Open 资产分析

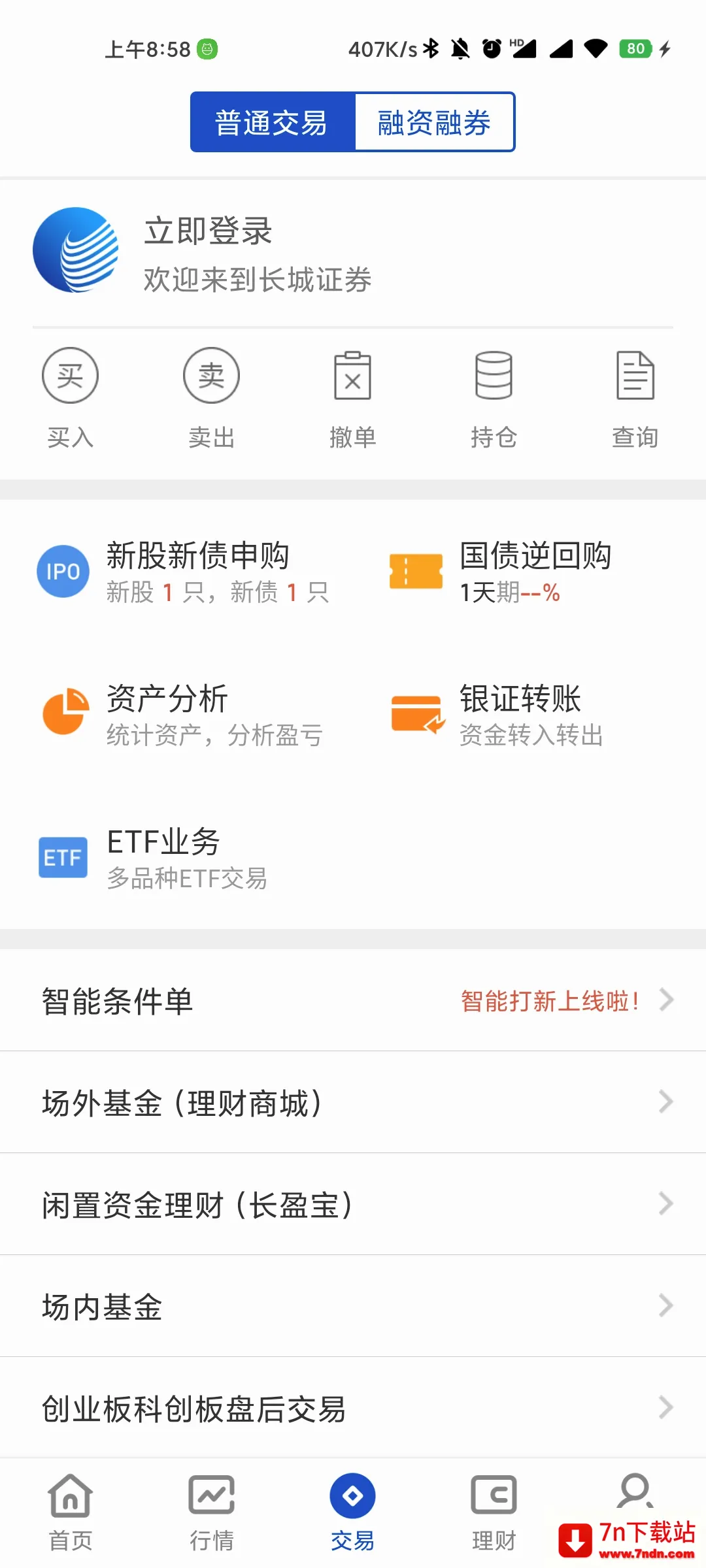click(x=181, y=715)
